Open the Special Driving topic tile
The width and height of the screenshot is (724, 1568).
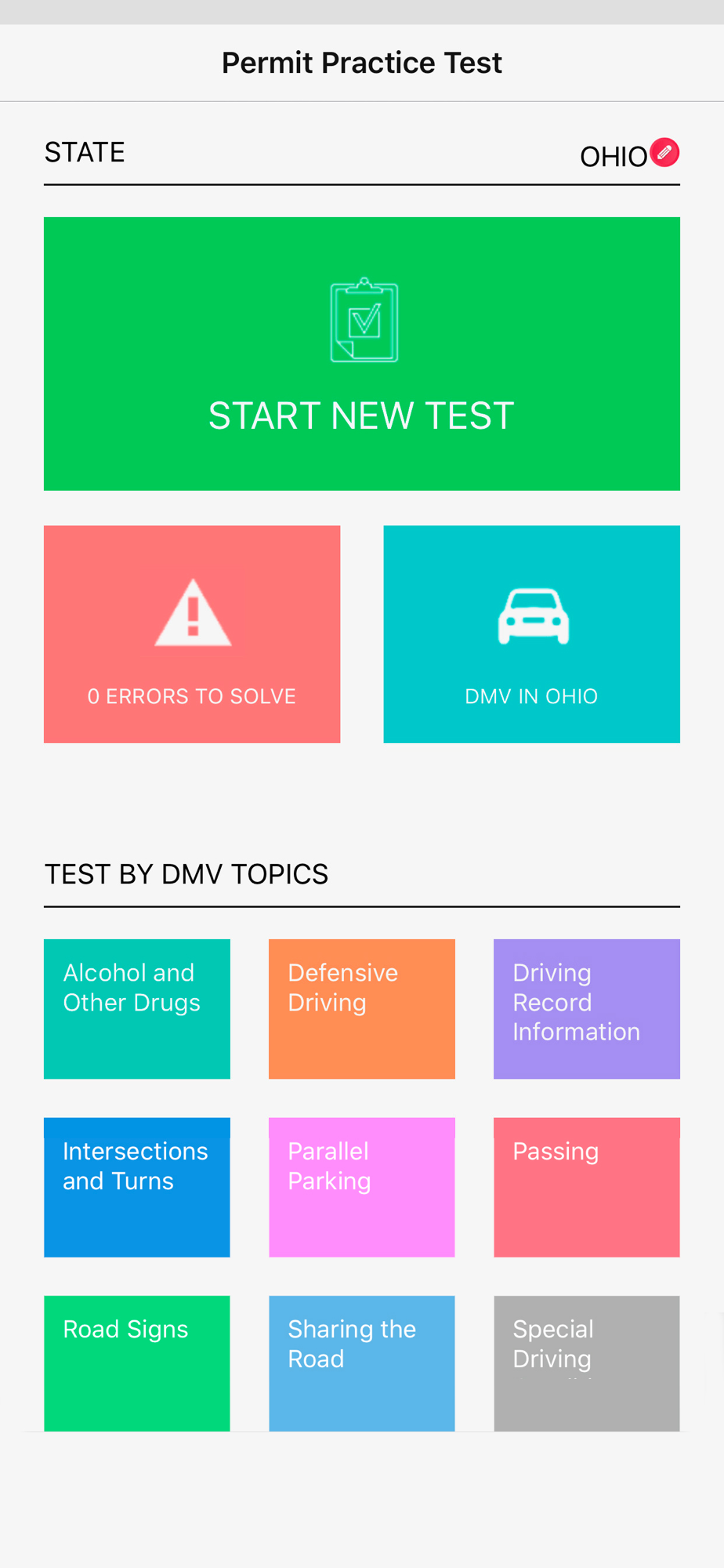[586, 1363]
